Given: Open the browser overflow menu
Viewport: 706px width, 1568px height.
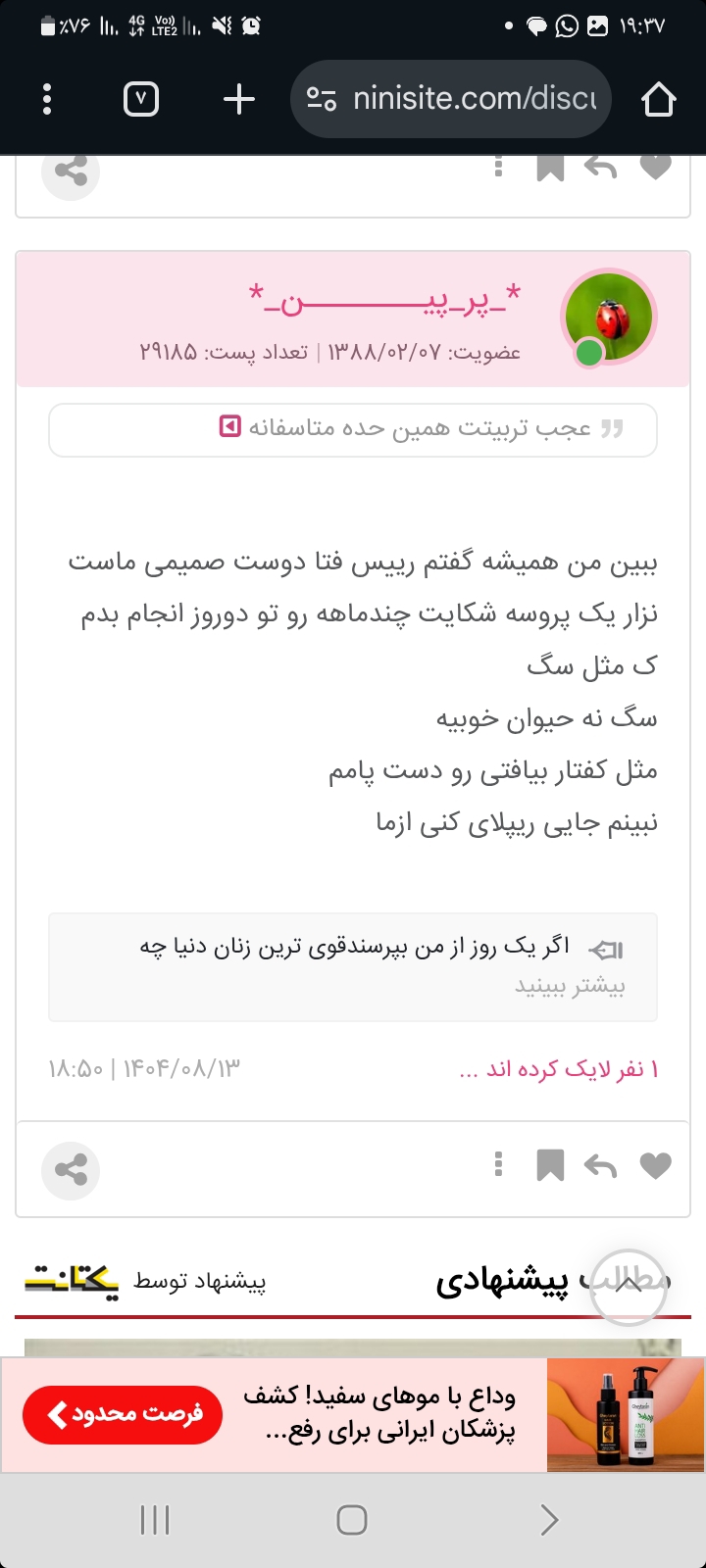Looking at the screenshot, I should point(47,99).
